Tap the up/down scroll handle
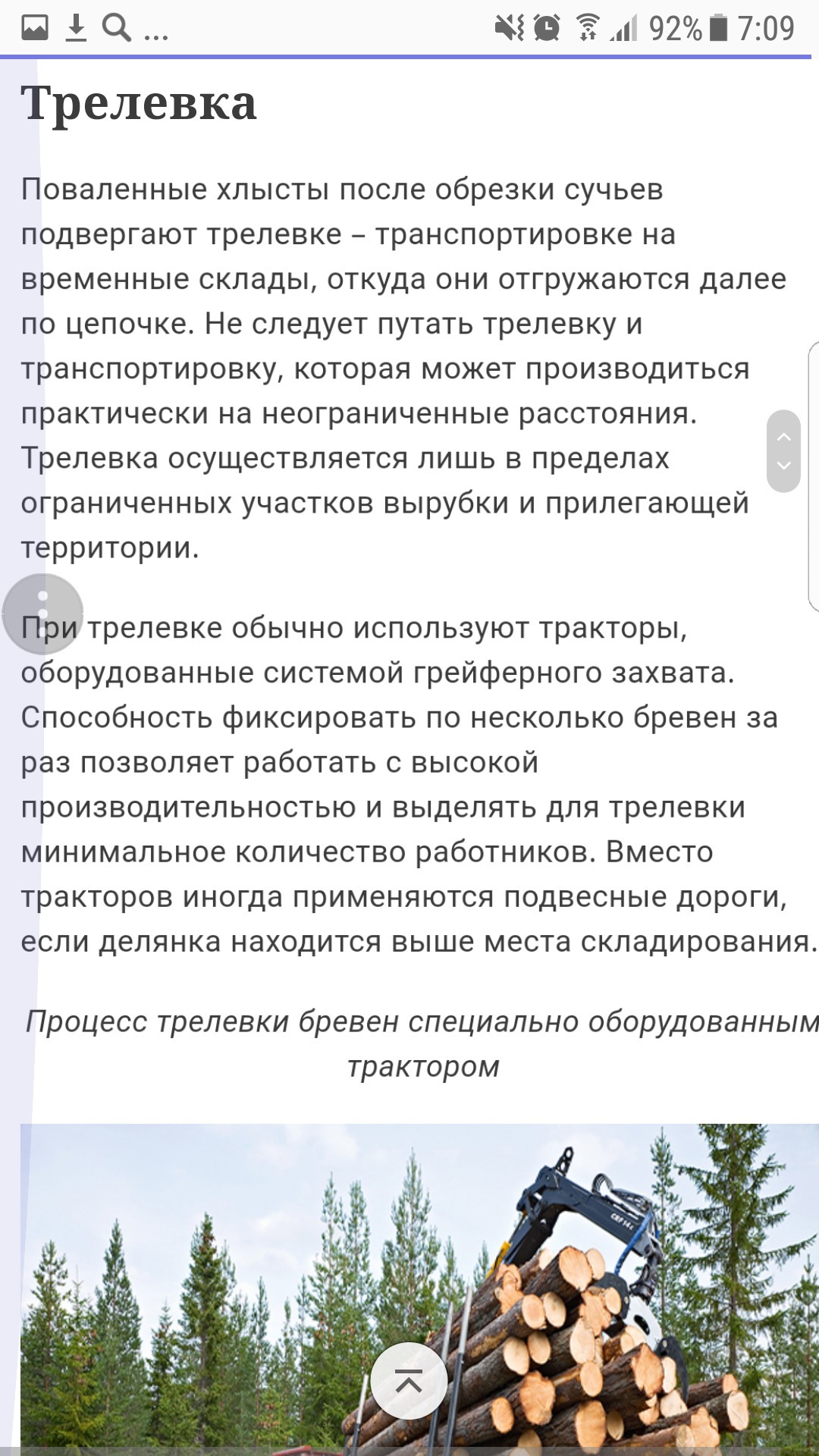 783,451
